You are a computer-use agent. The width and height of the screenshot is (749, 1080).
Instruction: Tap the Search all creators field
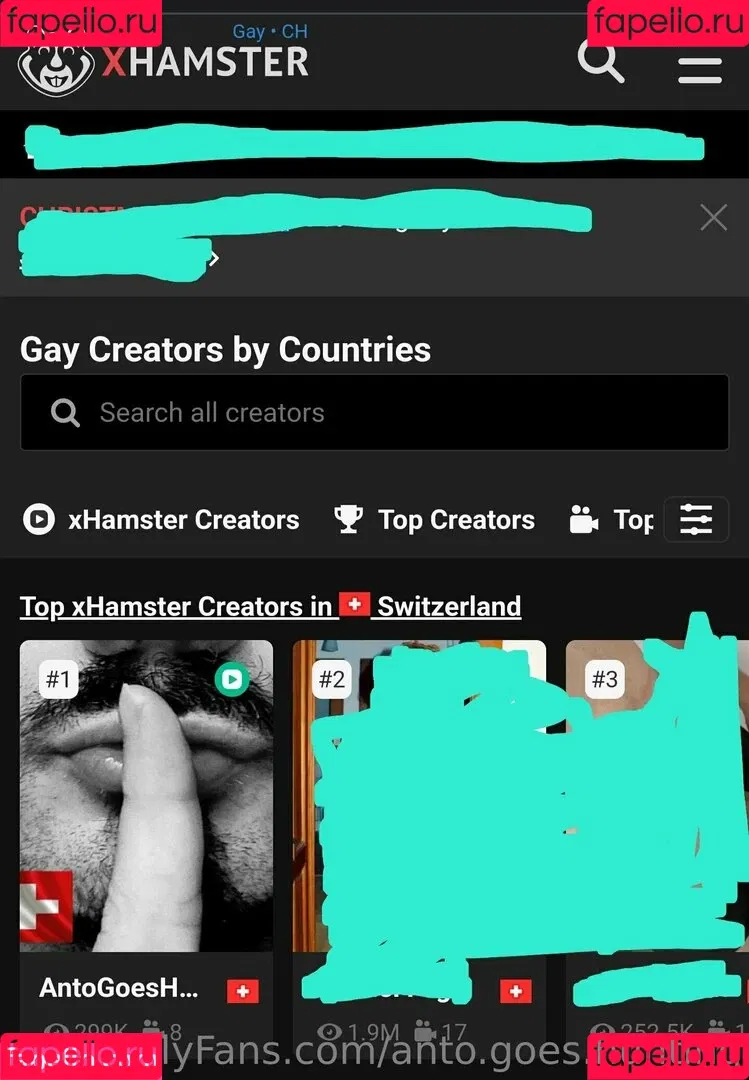click(x=374, y=413)
